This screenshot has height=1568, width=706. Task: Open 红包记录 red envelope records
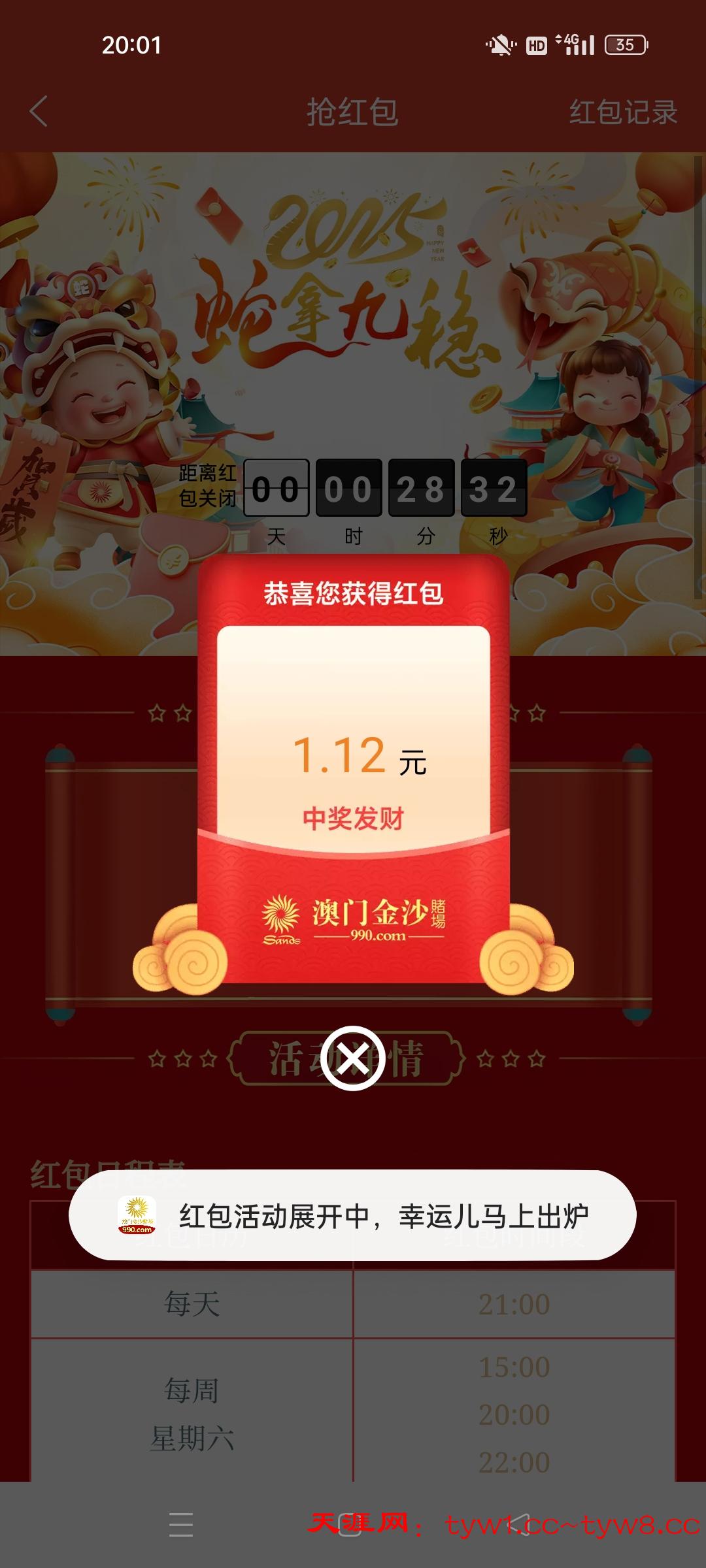622,112
